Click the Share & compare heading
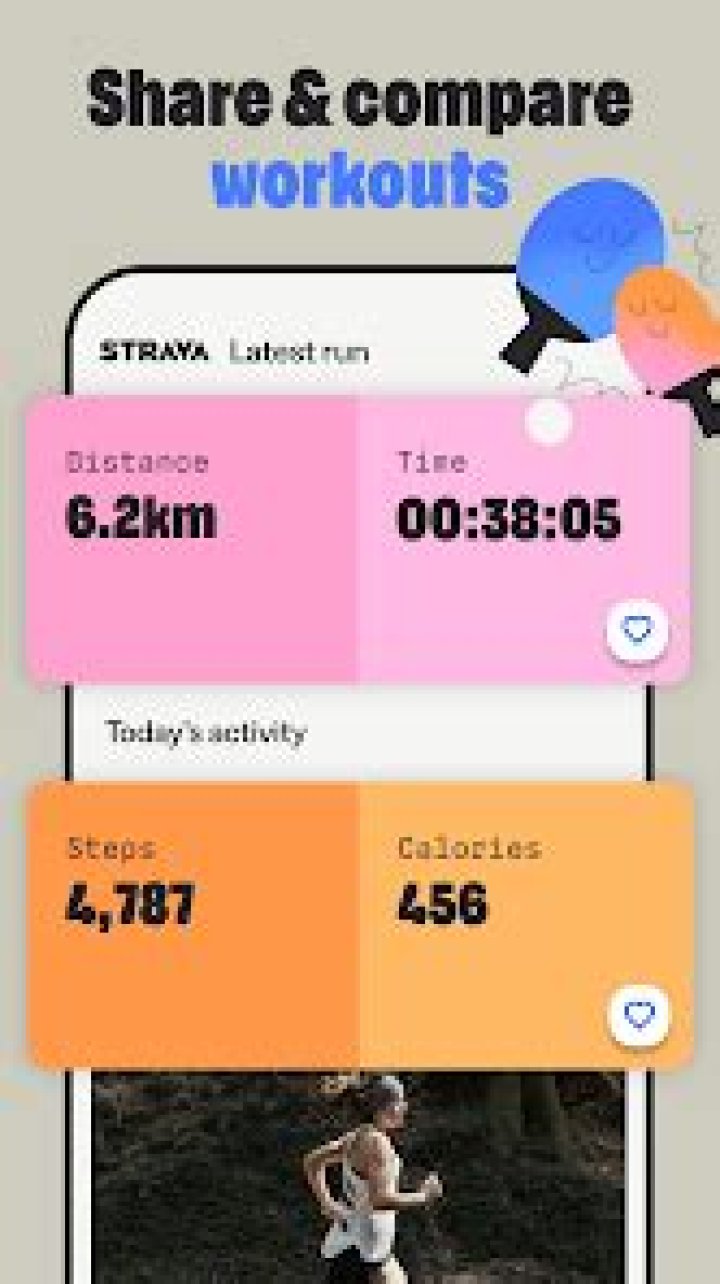 pyautogui.click(x=360, y=100)
